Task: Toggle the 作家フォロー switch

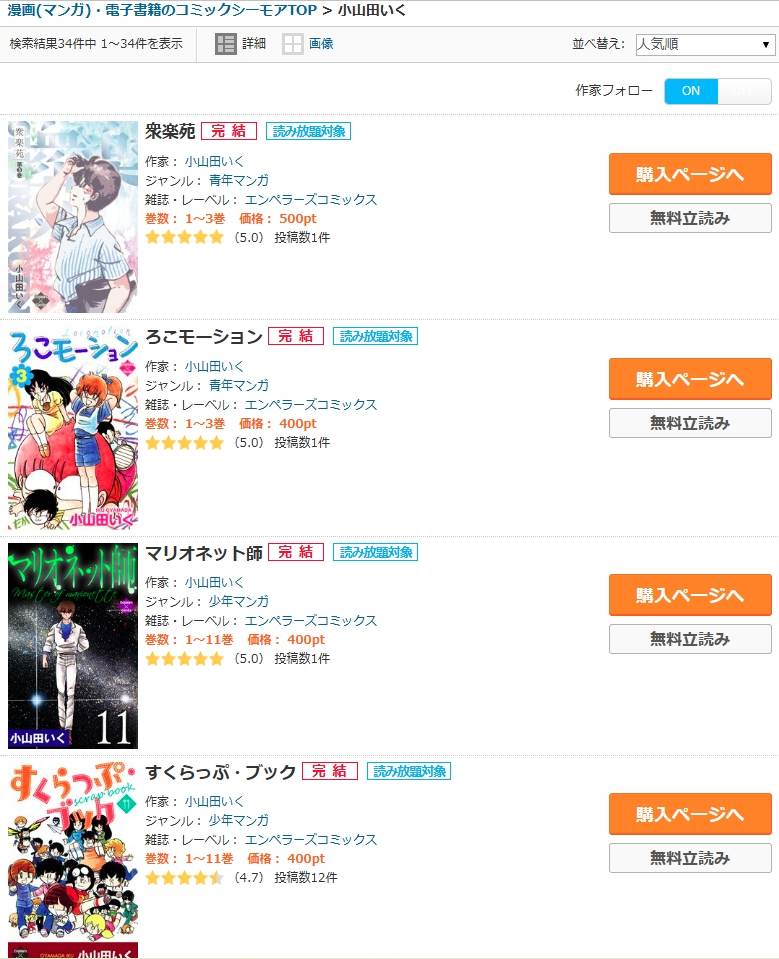Action: [x=717, y=91]
